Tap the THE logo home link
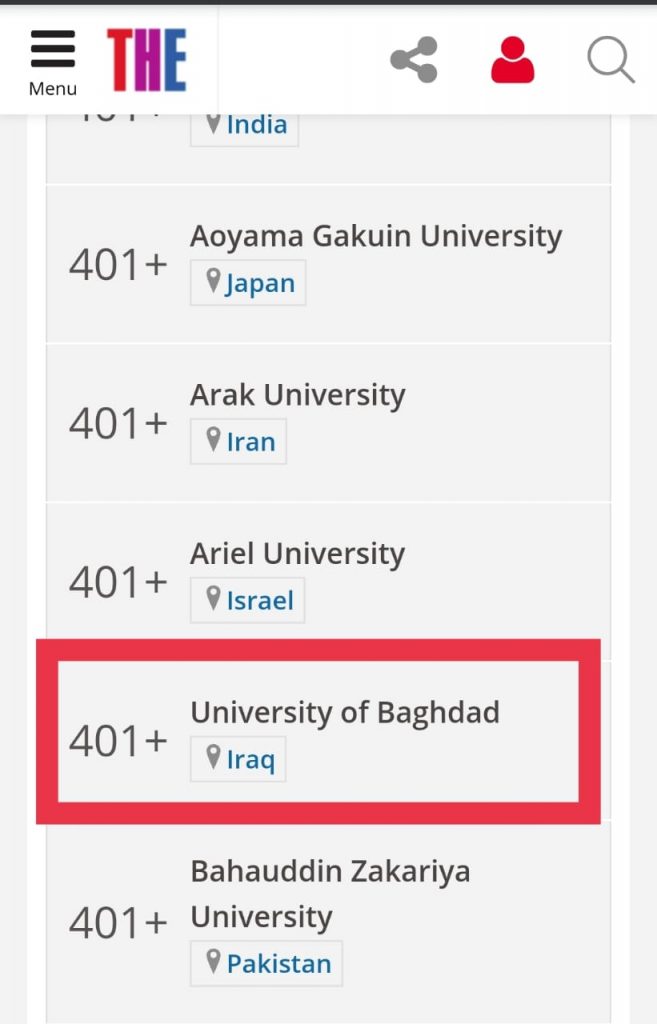Viewport: 657px width, 1024px height. [146, 60]
